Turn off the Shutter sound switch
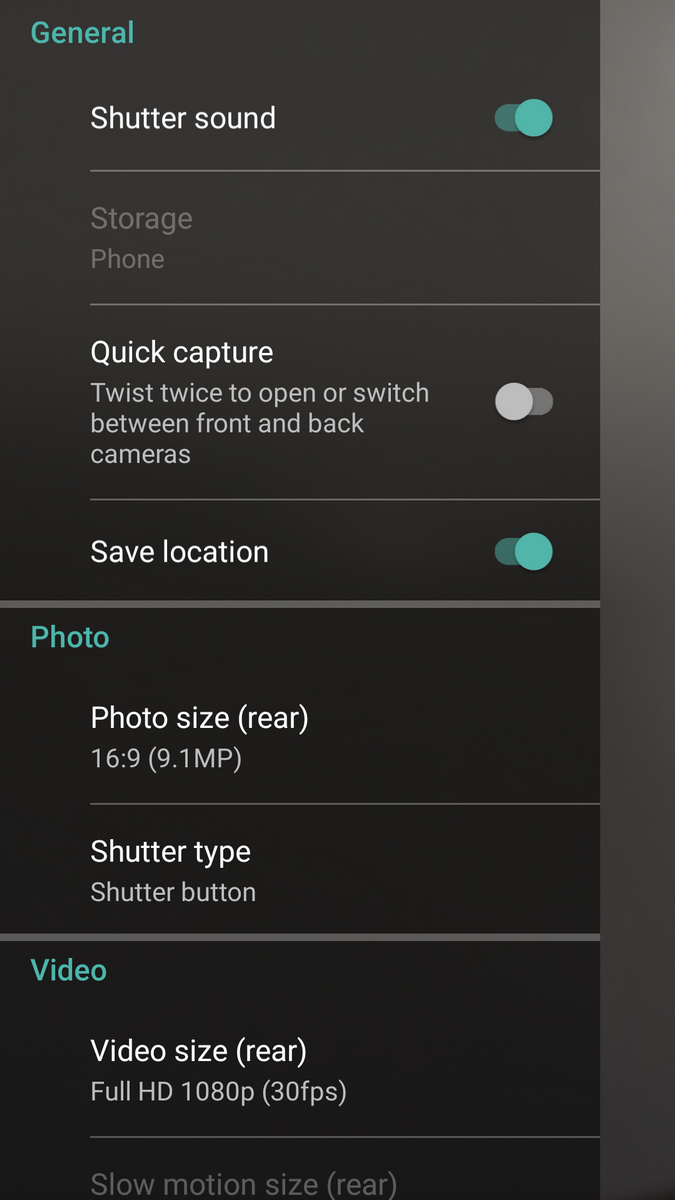This screenshot has height=1200, width=675. (523, 118)
